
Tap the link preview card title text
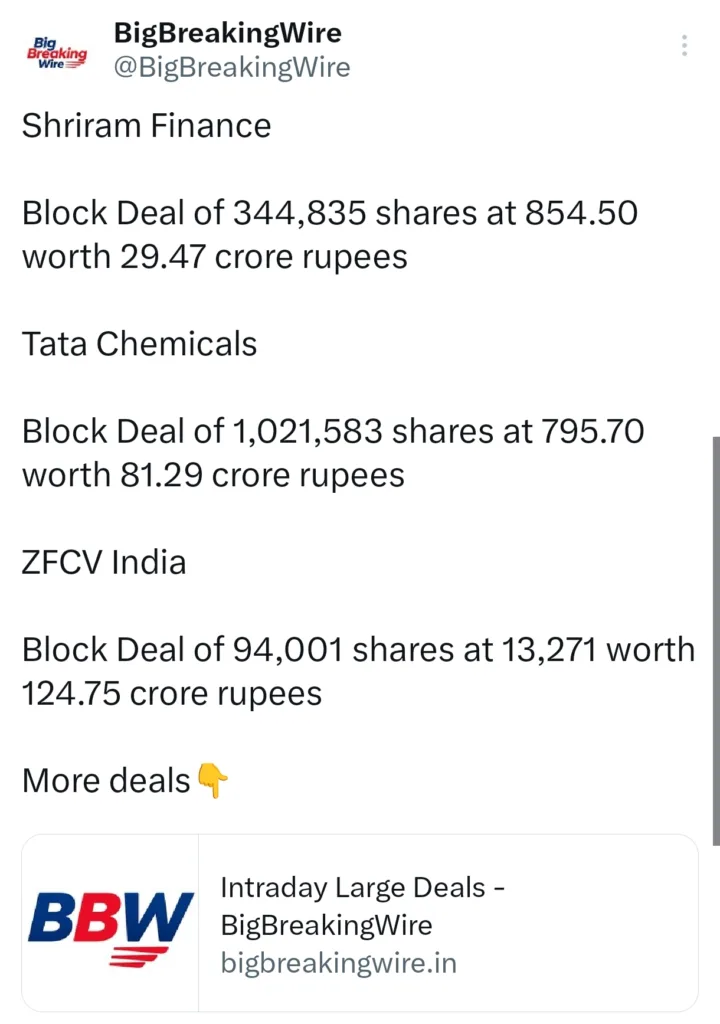coord(362,906)
